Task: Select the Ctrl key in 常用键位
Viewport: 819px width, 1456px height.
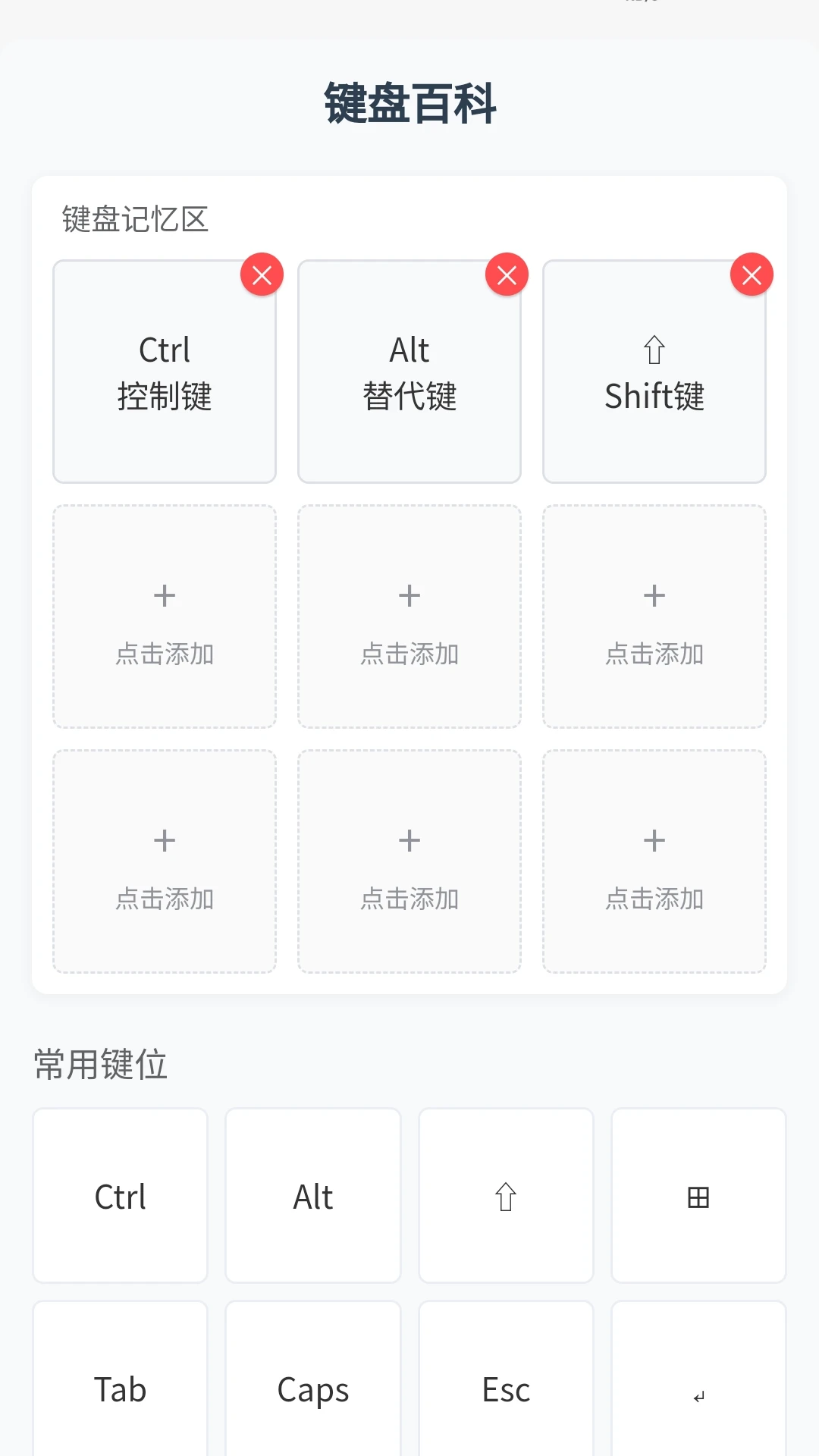Action: (x=120, y=1197)
